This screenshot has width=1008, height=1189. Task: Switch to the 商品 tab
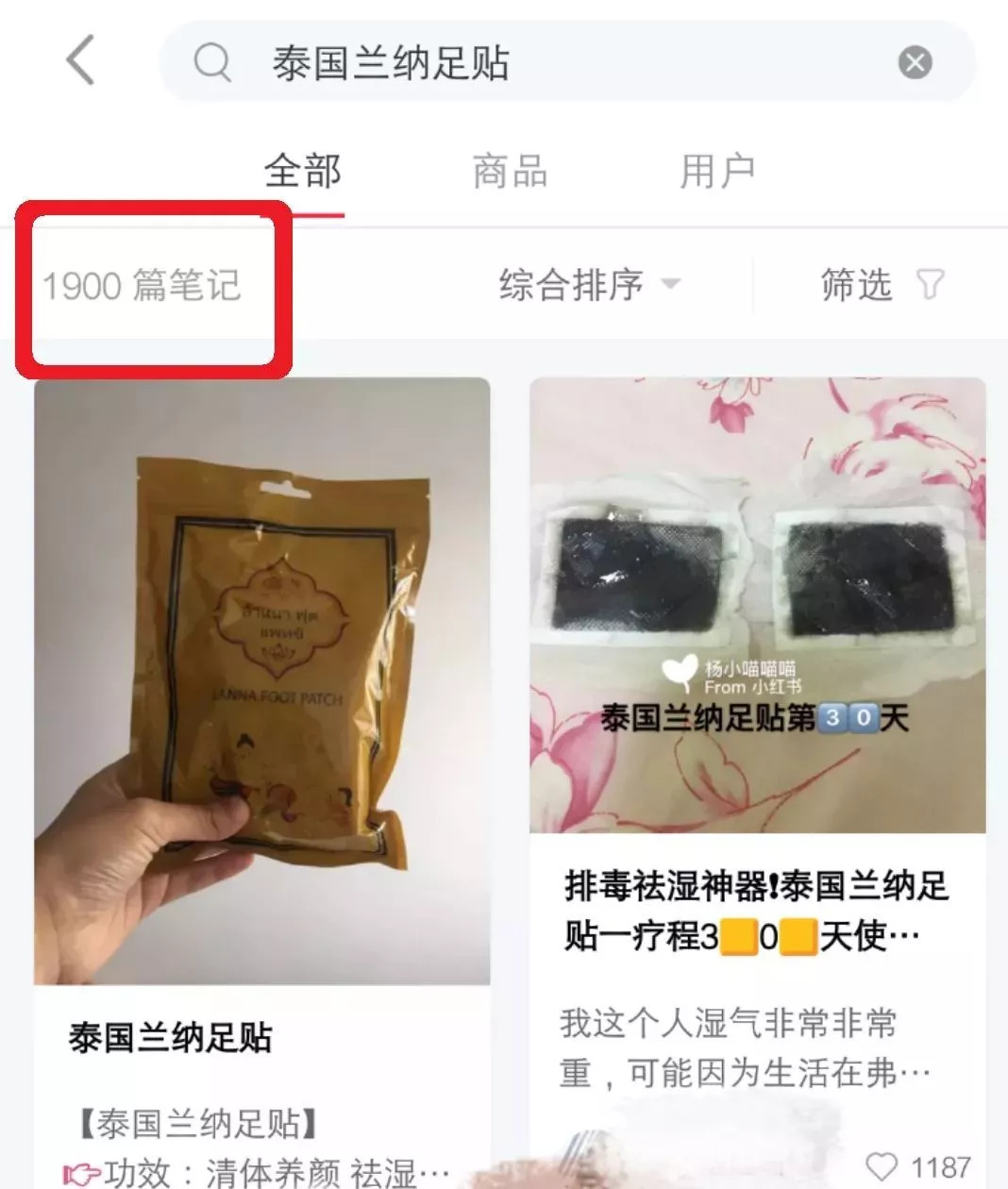510,171
